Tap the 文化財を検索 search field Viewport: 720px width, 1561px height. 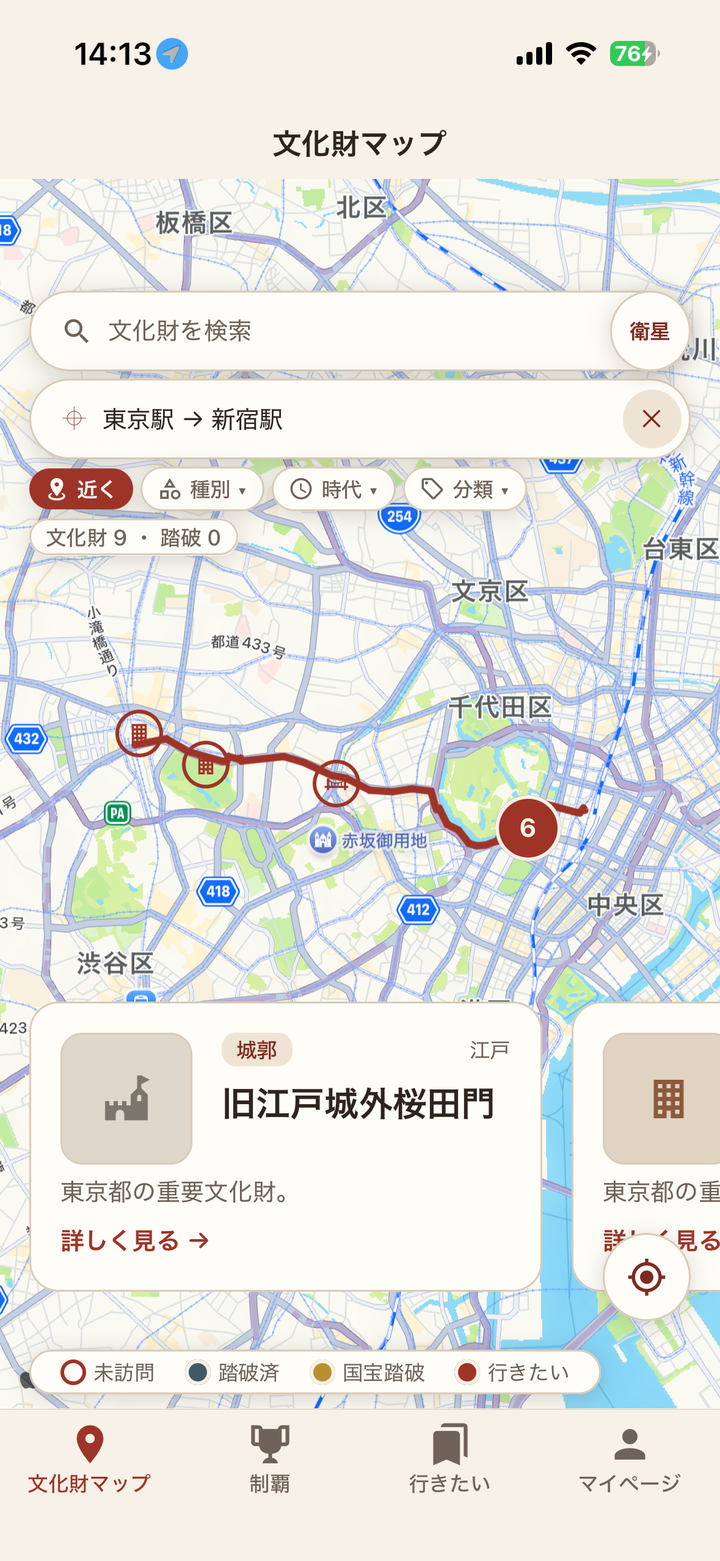tap(320, 331)
